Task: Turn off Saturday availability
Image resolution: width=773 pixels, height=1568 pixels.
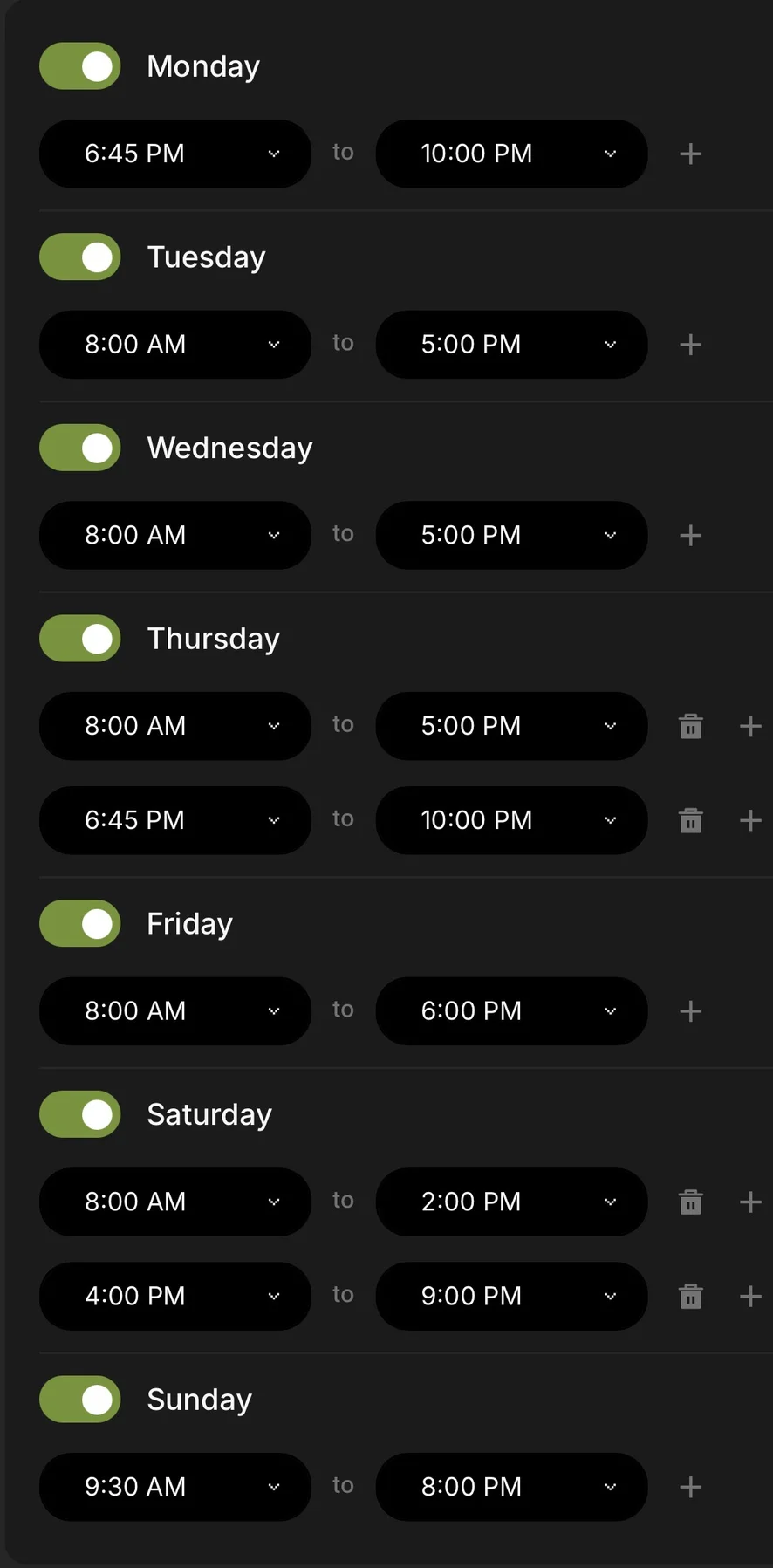Action: coord(80,1114)
